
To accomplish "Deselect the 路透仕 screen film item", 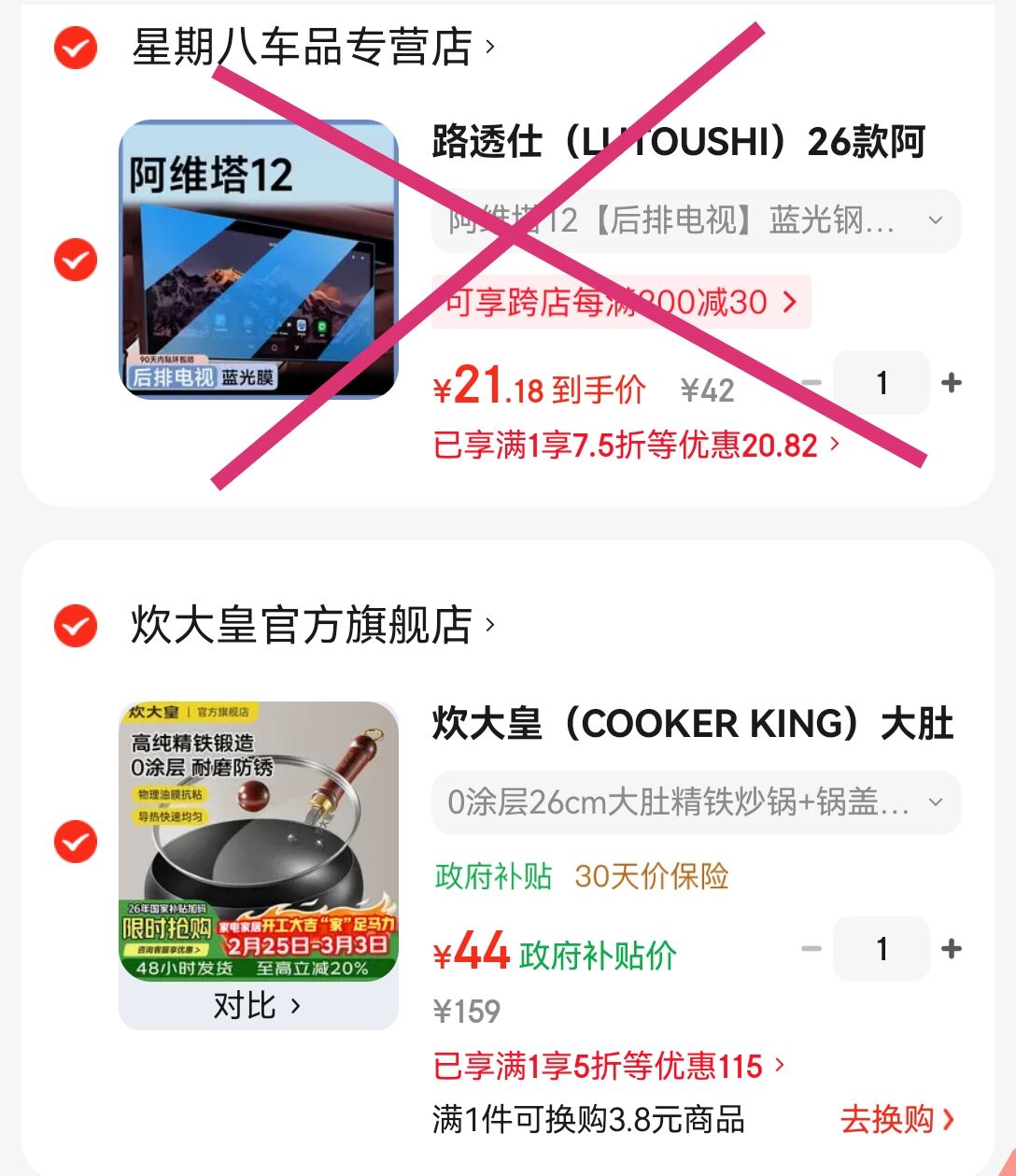I will coord(76,260).
